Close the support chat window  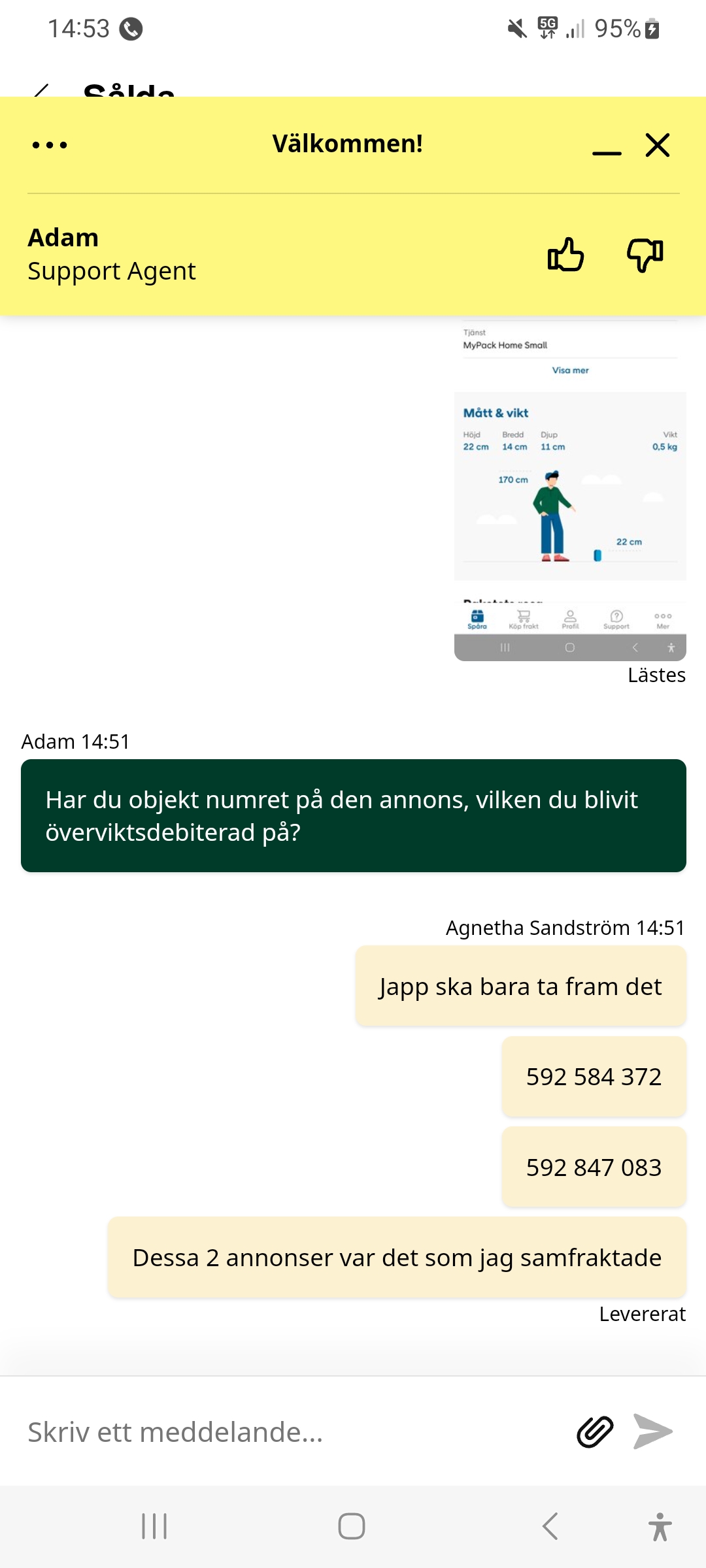click(x=658, y=145)
